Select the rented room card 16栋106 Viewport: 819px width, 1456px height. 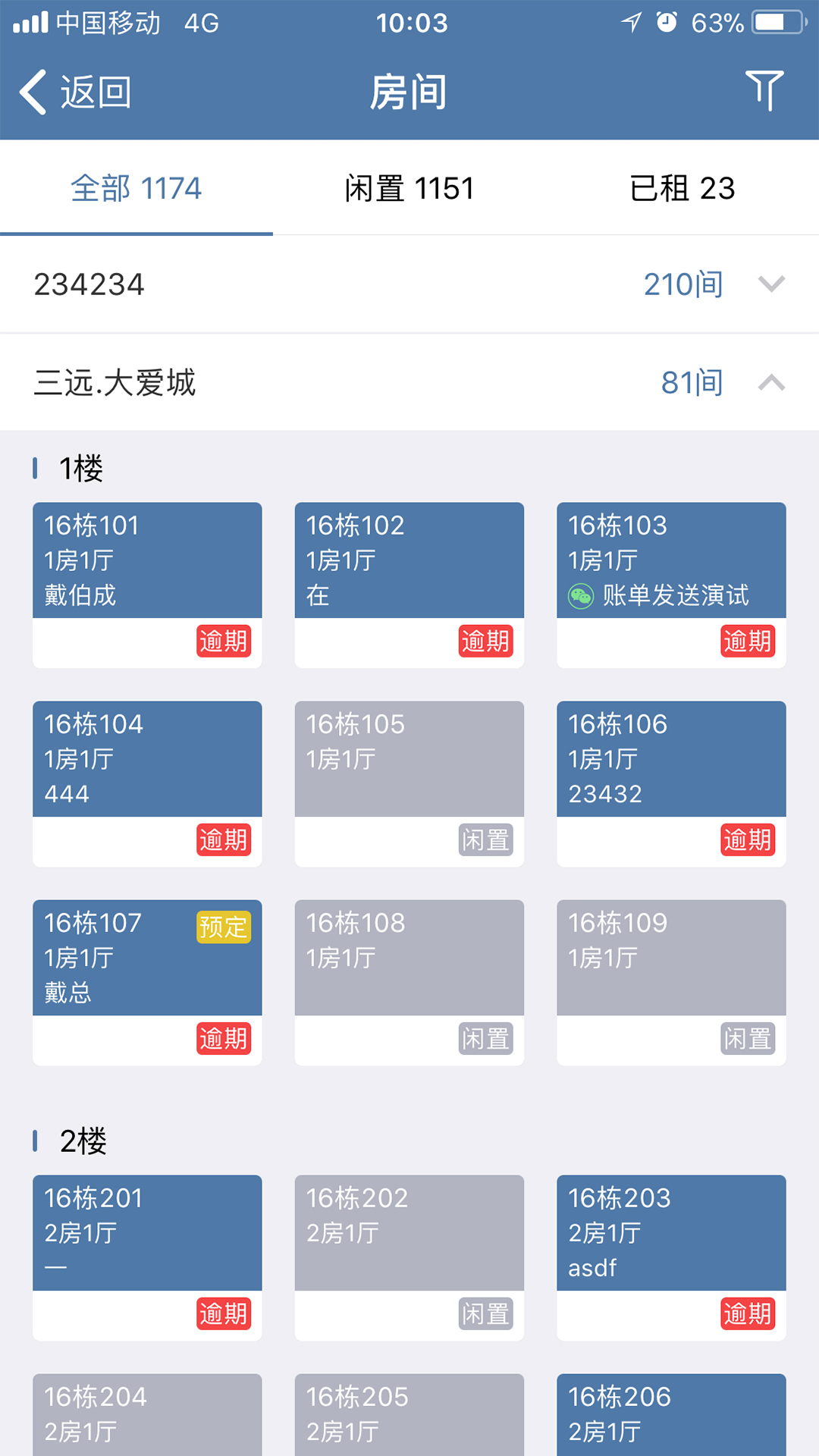(x=671, y=758)
